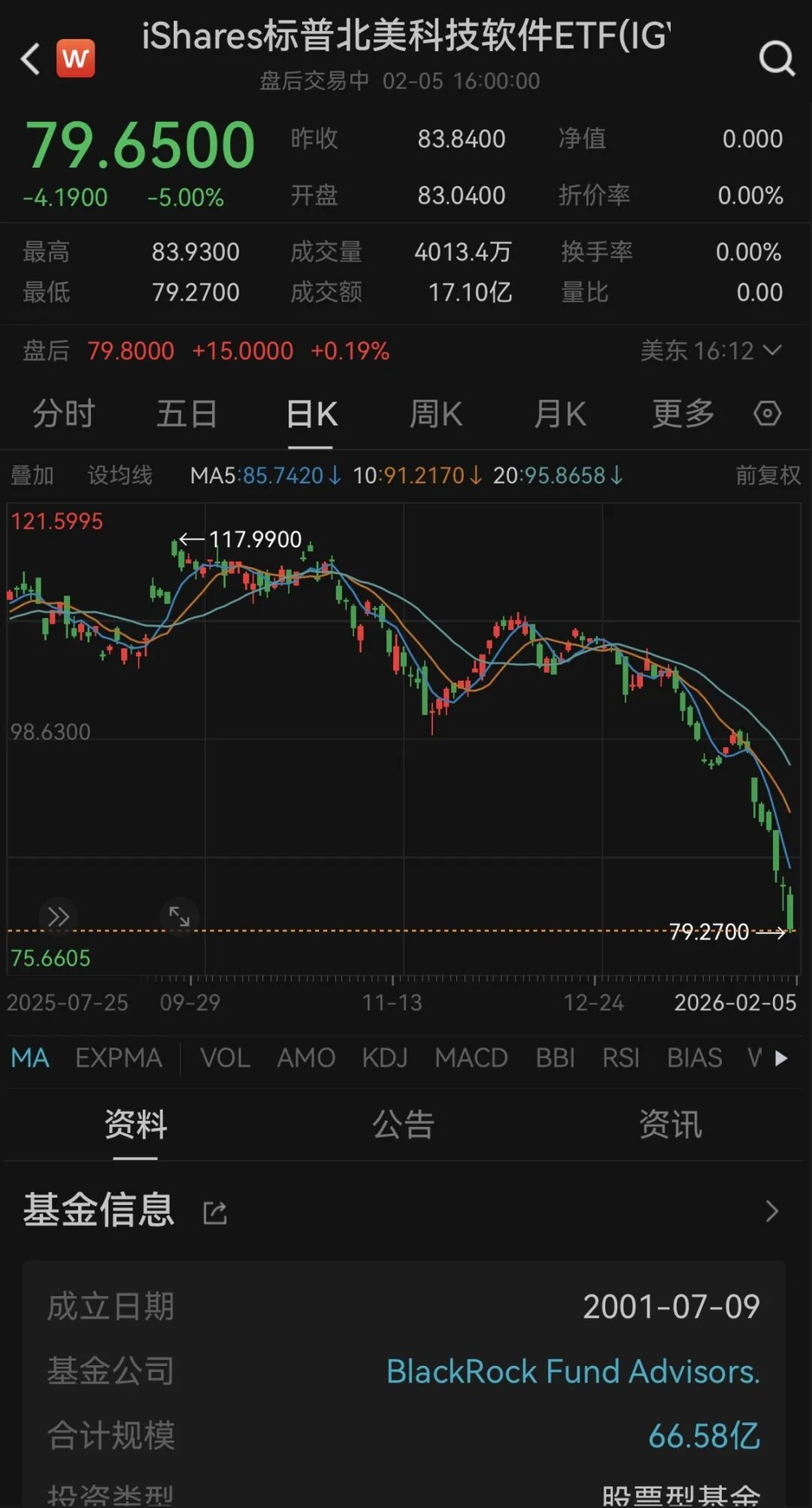Open the search magnifier icon
The width and height of the screenshot is (812, 1508).
776,58
